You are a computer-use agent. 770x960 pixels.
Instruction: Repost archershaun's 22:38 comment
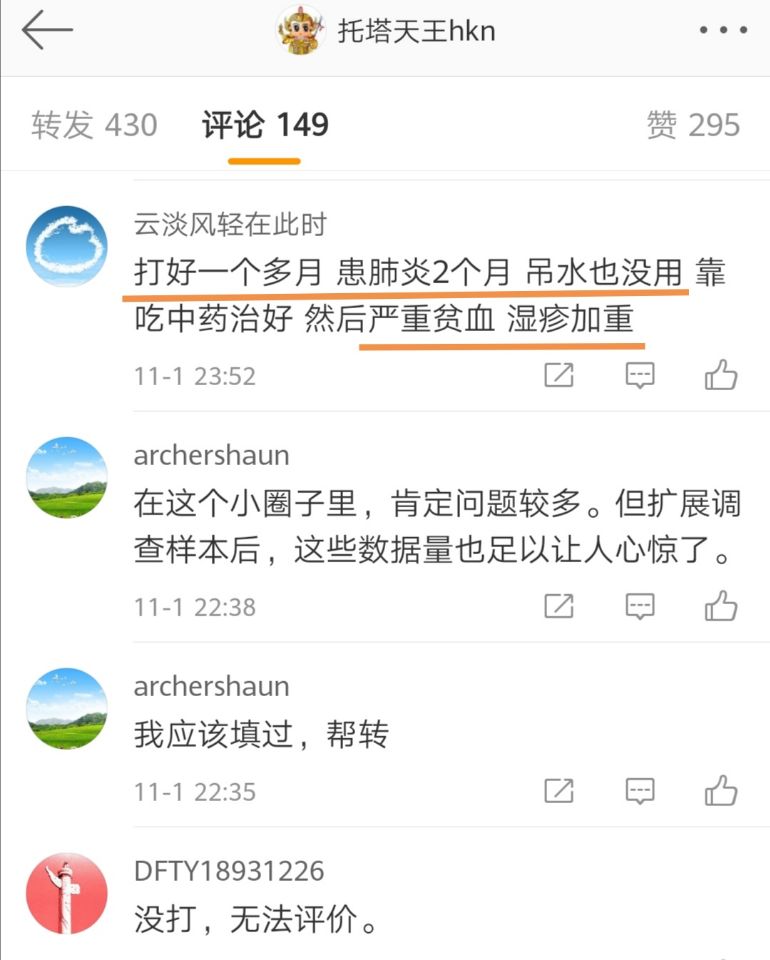point(559,606)
